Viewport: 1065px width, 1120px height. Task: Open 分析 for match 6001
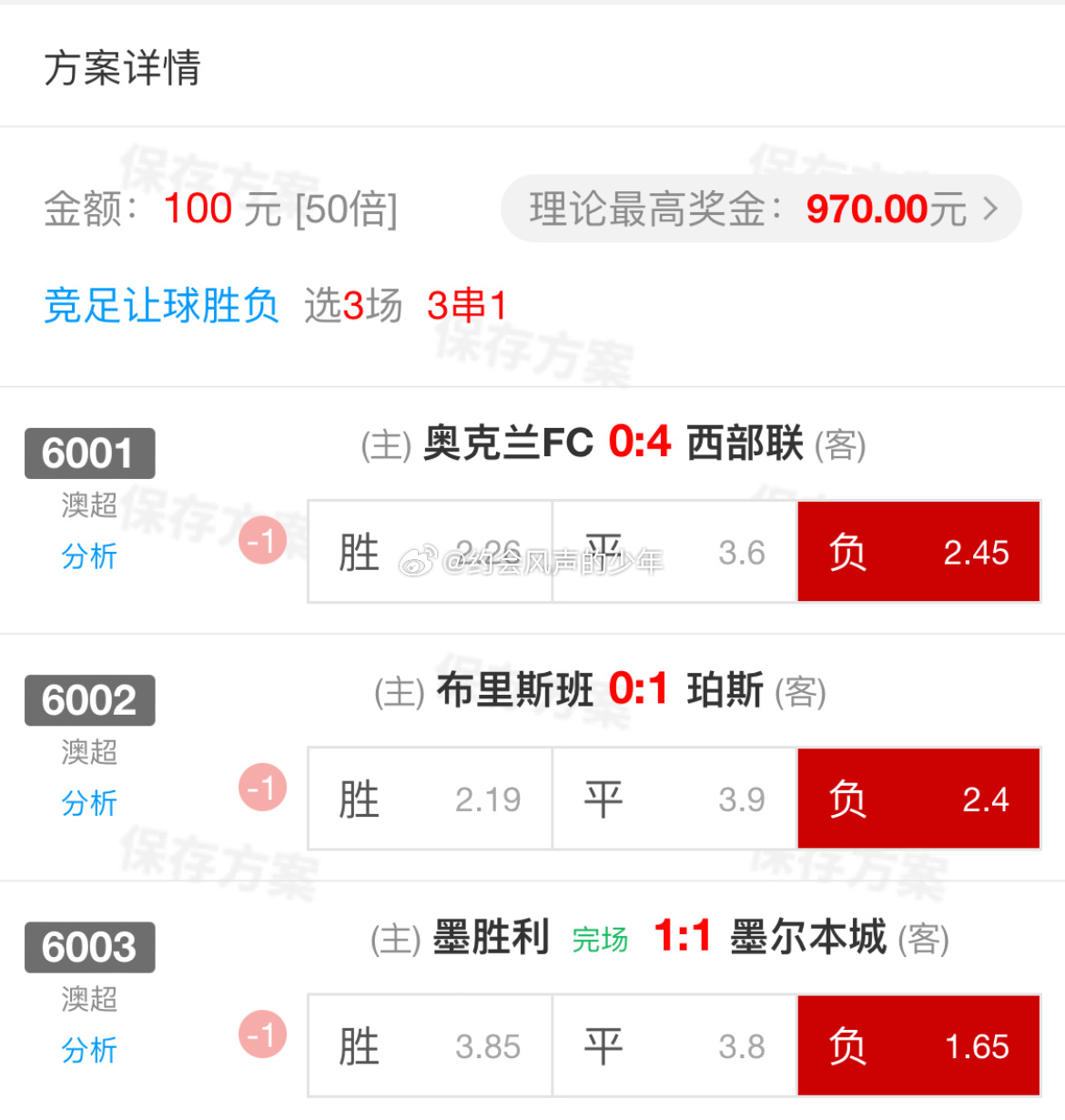[x=89, y=555]
